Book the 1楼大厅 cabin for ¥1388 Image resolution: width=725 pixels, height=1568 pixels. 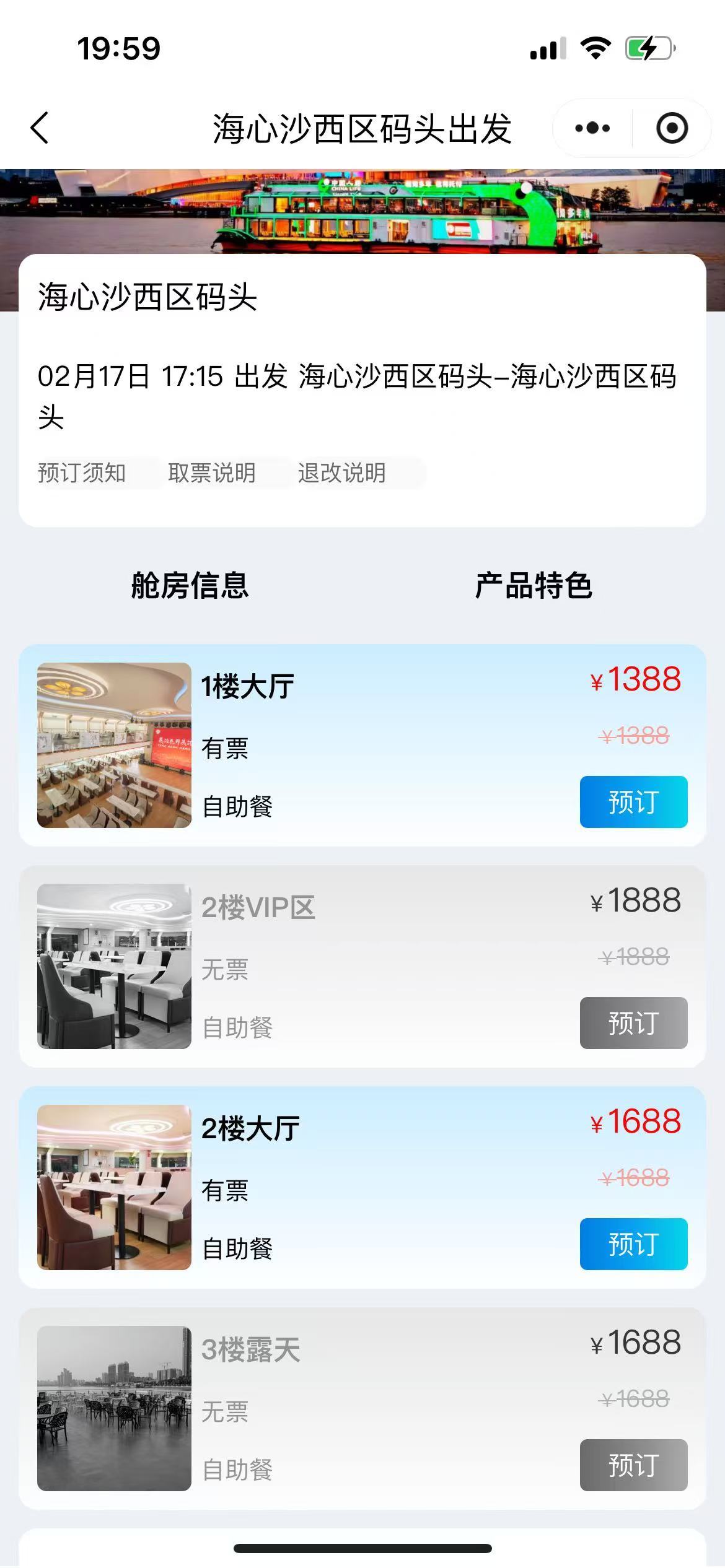pos(633,802)
